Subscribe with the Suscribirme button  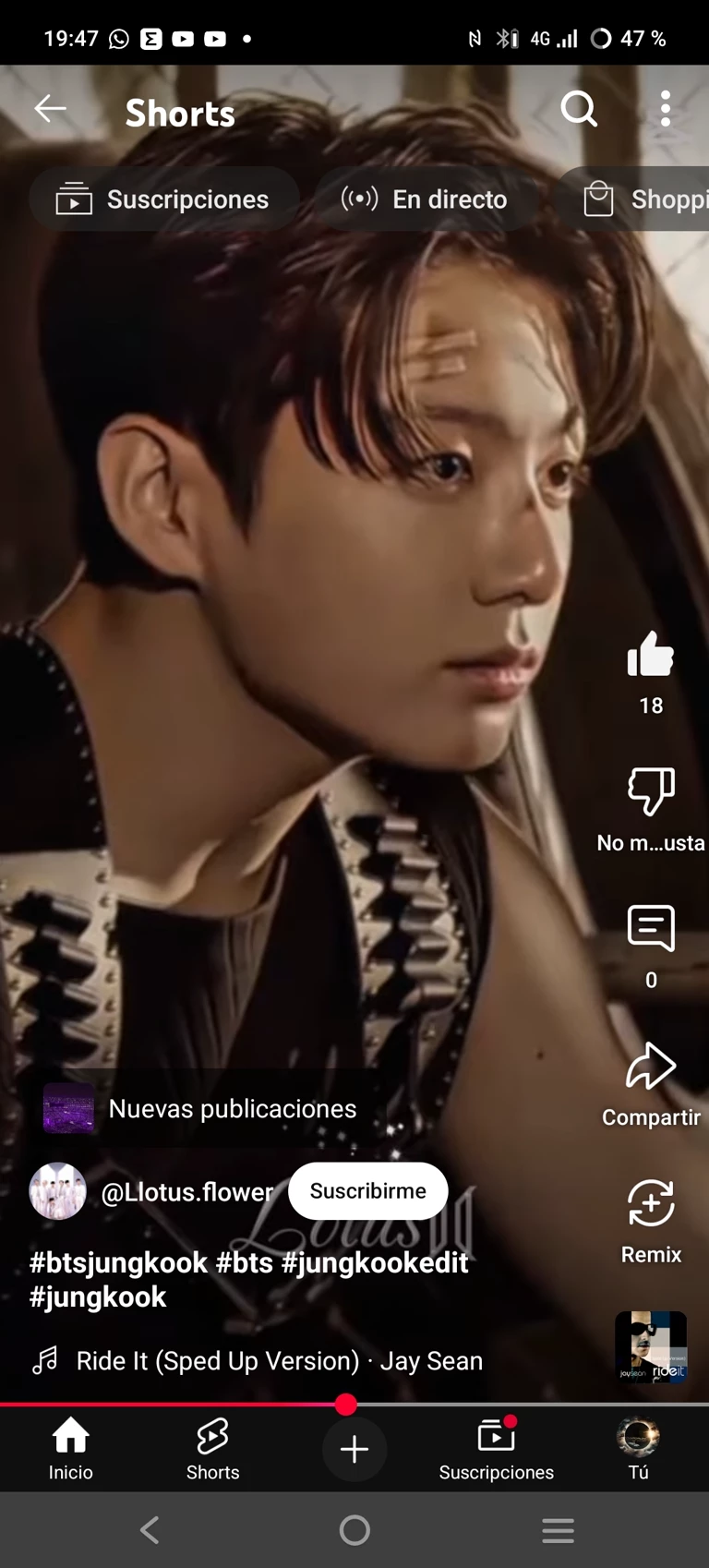[367, 1191]
